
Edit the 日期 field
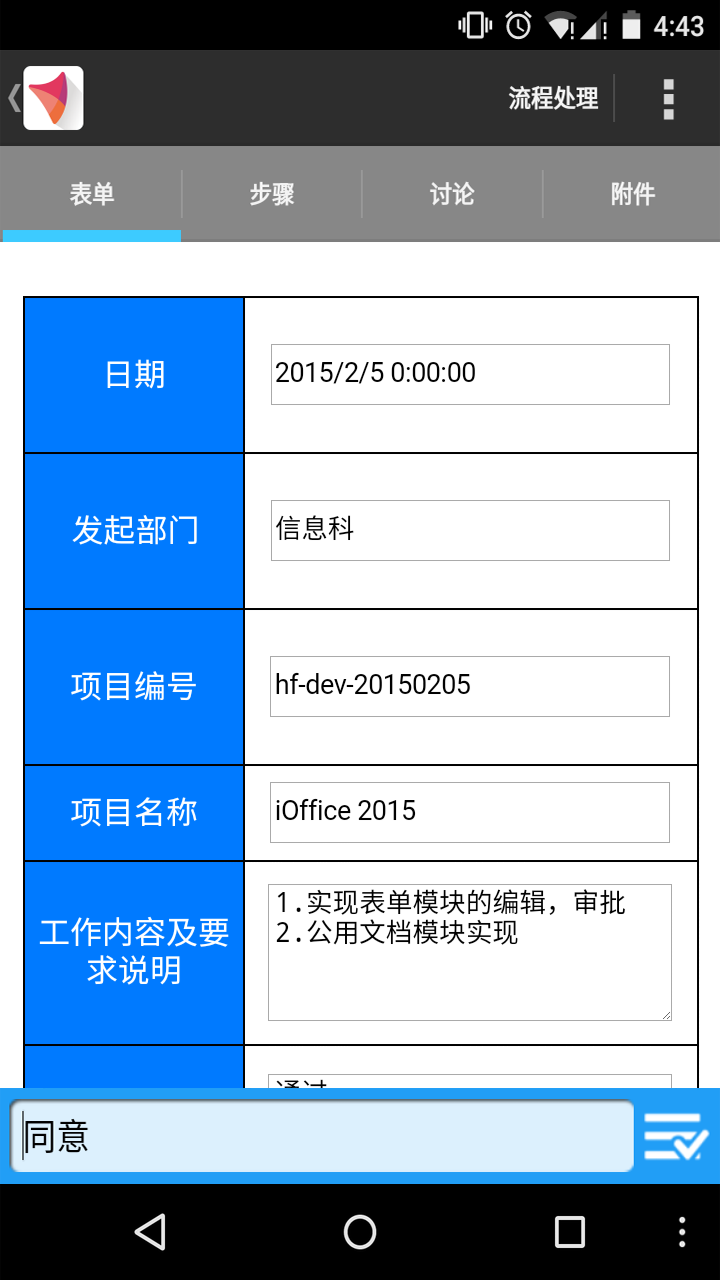click(470, 374)
